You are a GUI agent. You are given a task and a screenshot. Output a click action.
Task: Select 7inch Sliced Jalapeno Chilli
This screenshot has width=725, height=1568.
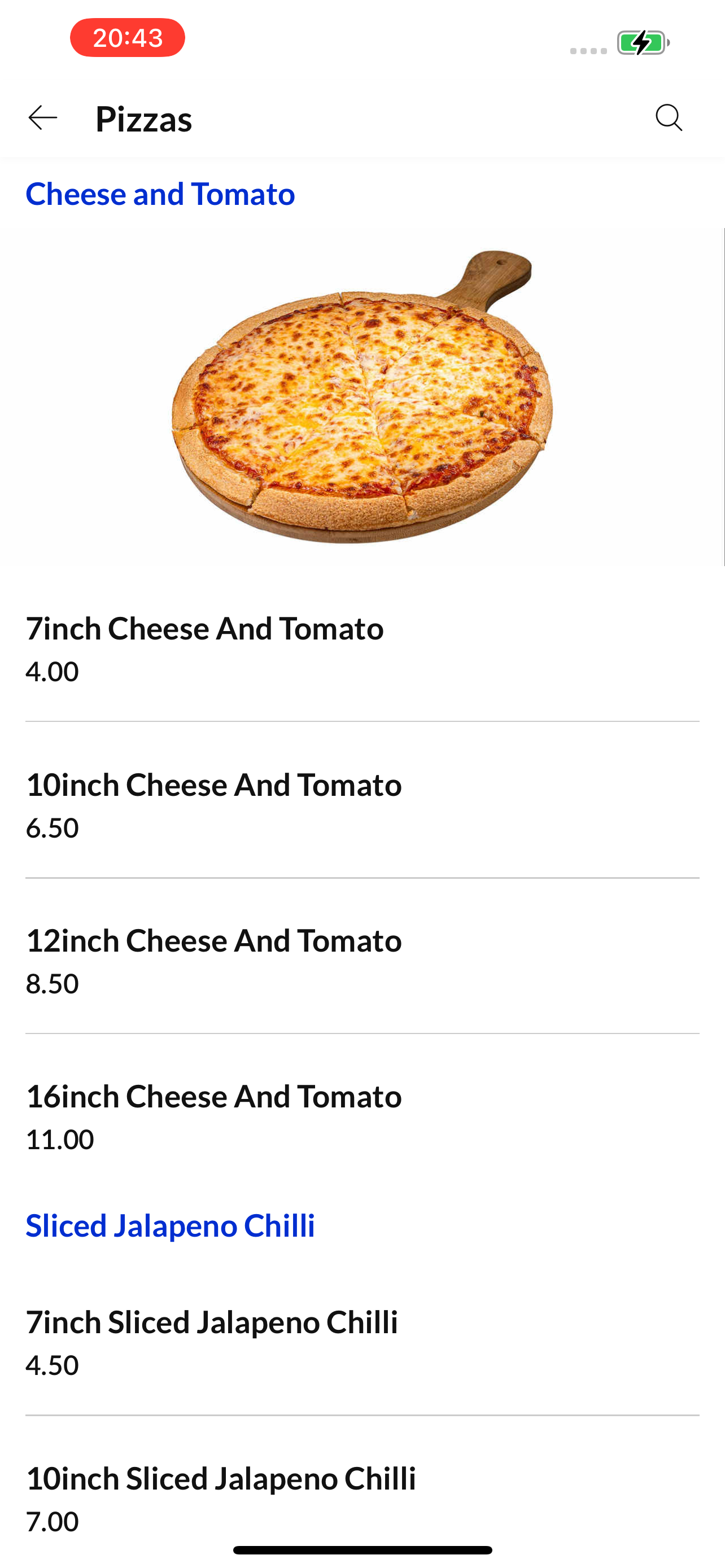tap(362, 1343)
